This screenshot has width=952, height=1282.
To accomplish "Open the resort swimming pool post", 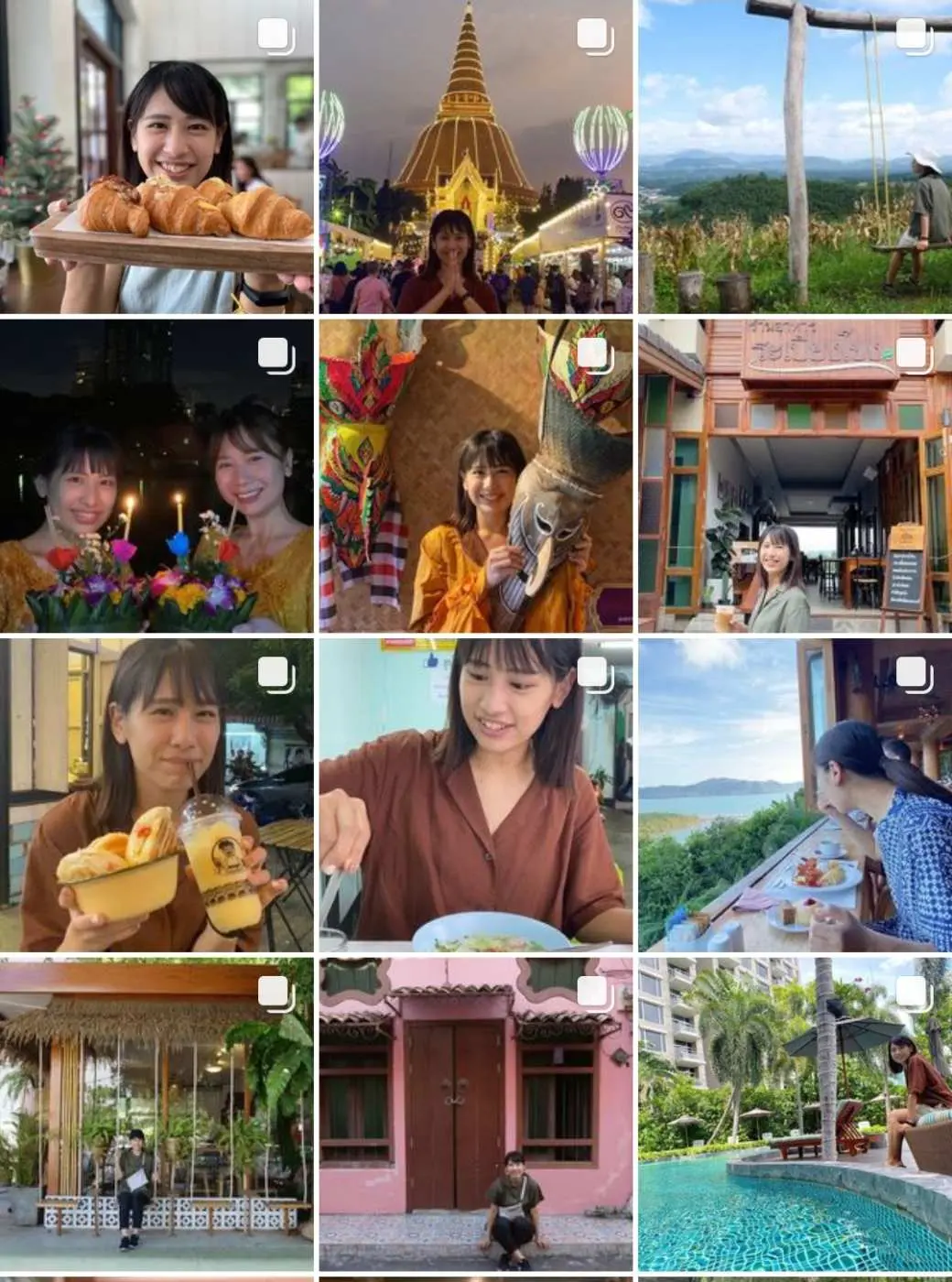I will click(795, 1114).
